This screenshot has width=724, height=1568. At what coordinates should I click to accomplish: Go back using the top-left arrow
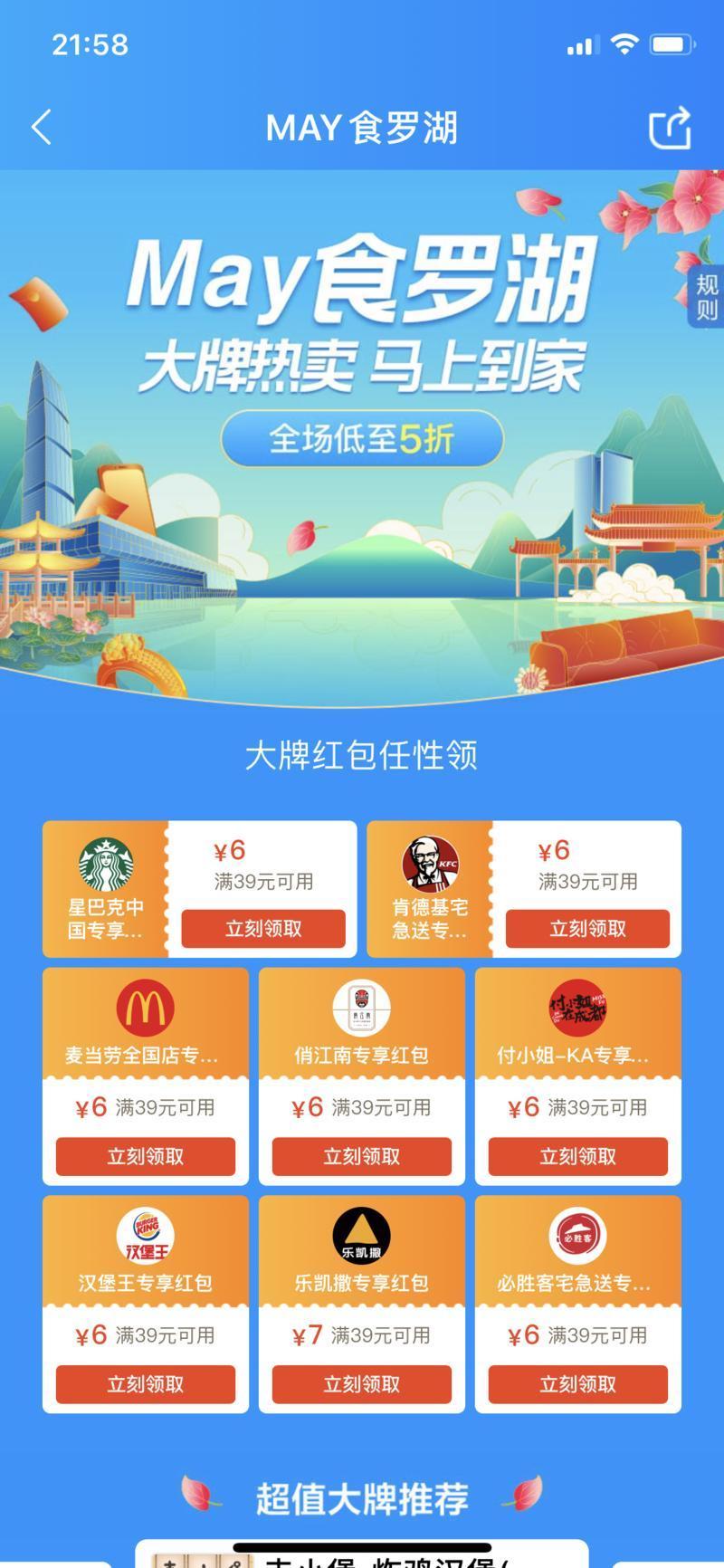[42, 128]
